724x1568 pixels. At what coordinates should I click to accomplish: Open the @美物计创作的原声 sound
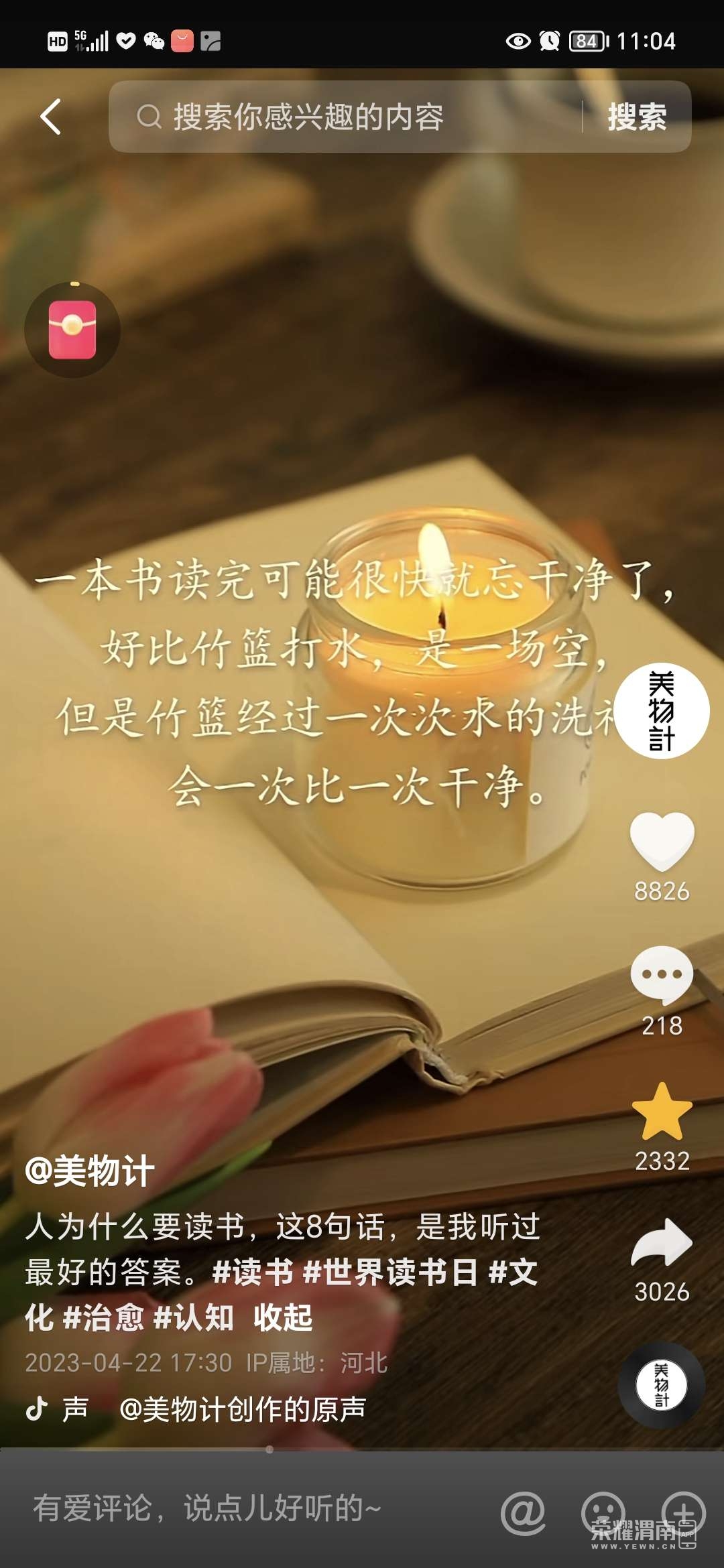pos(242,1409)
